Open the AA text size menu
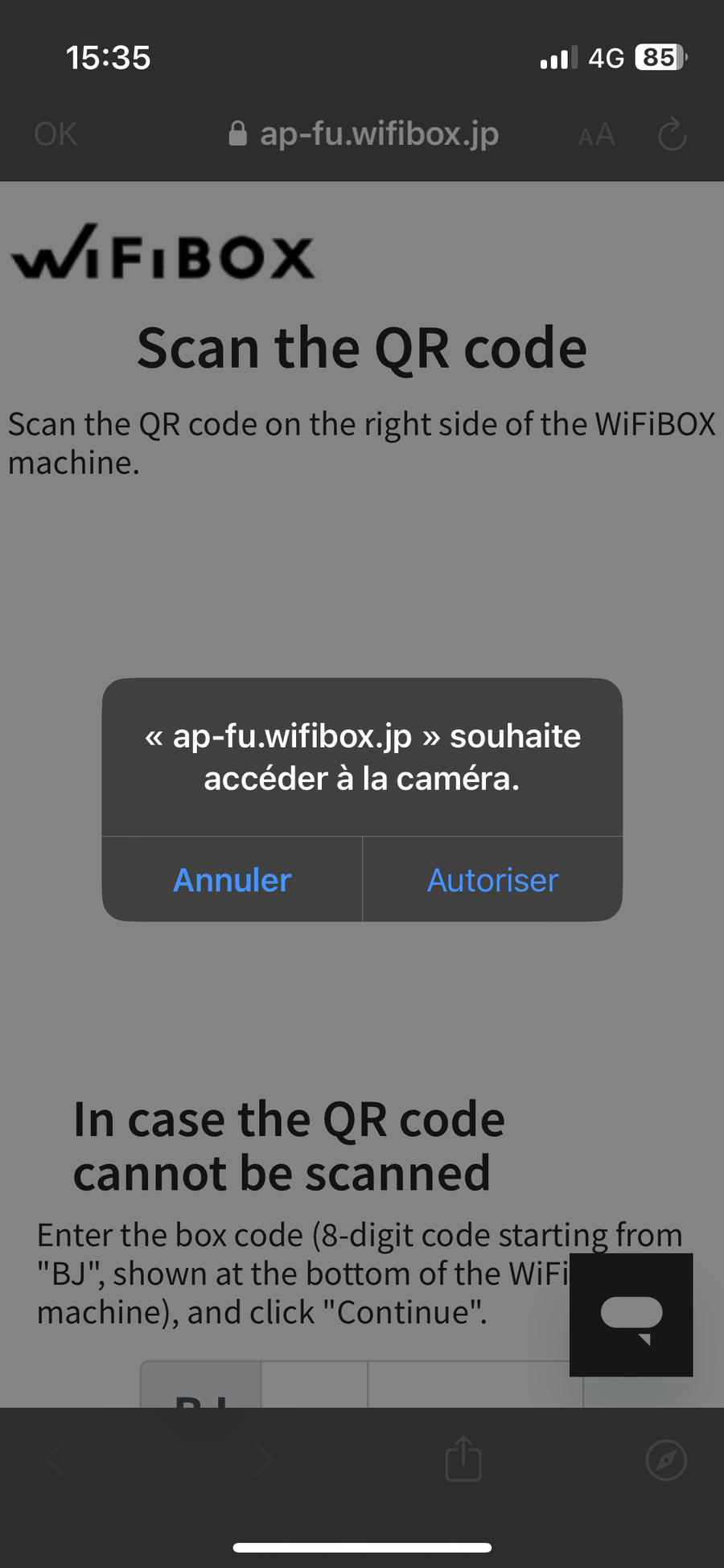Image resolution: width=724 pixels, height=1568 pixels. pos(596,135)
